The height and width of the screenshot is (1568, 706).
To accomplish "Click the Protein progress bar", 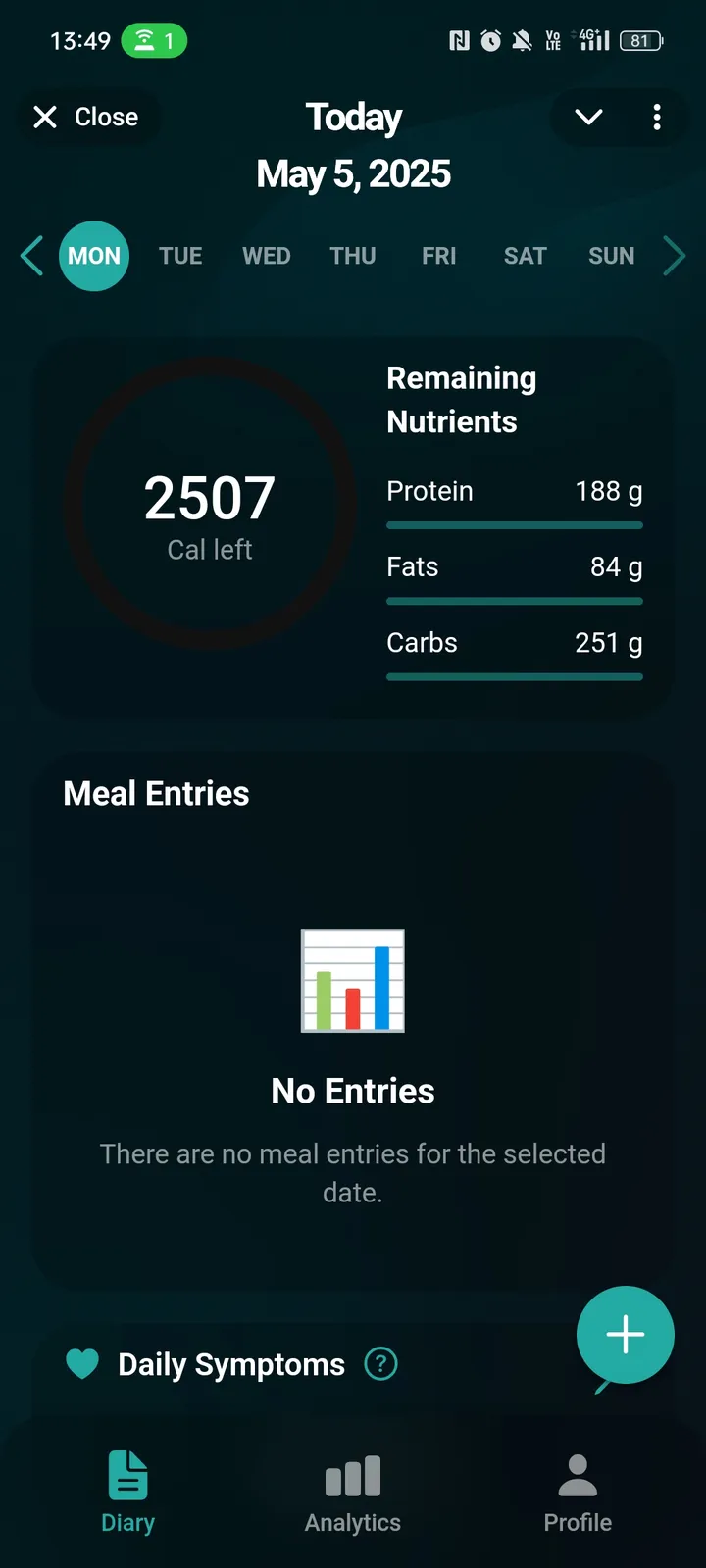I will pyautogui.click(x=514, y=525).
